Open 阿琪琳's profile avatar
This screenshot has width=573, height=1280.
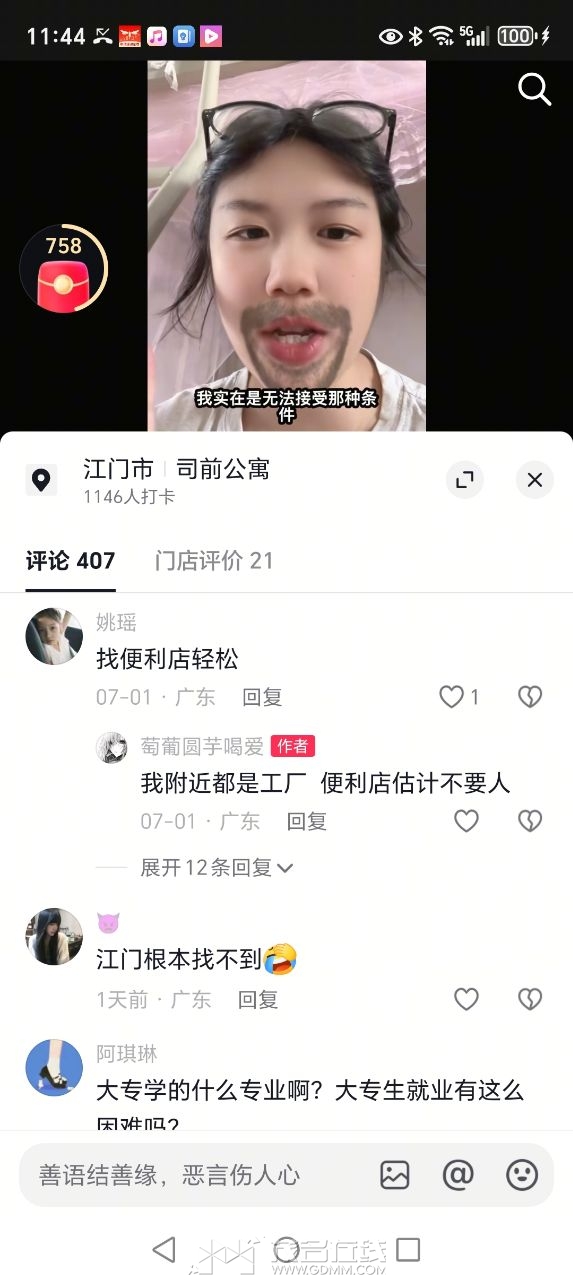click(x=54, y=1067)
